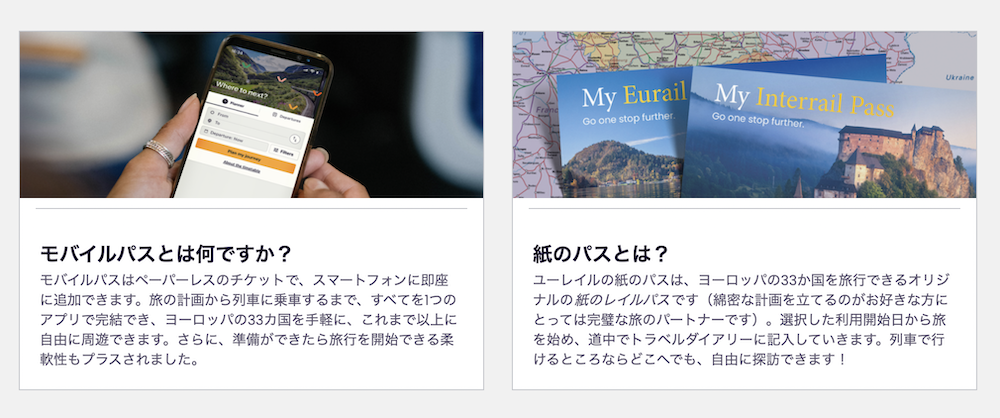Open the モバイルパスとは何ですか？ card

click(x=166, y=252)
